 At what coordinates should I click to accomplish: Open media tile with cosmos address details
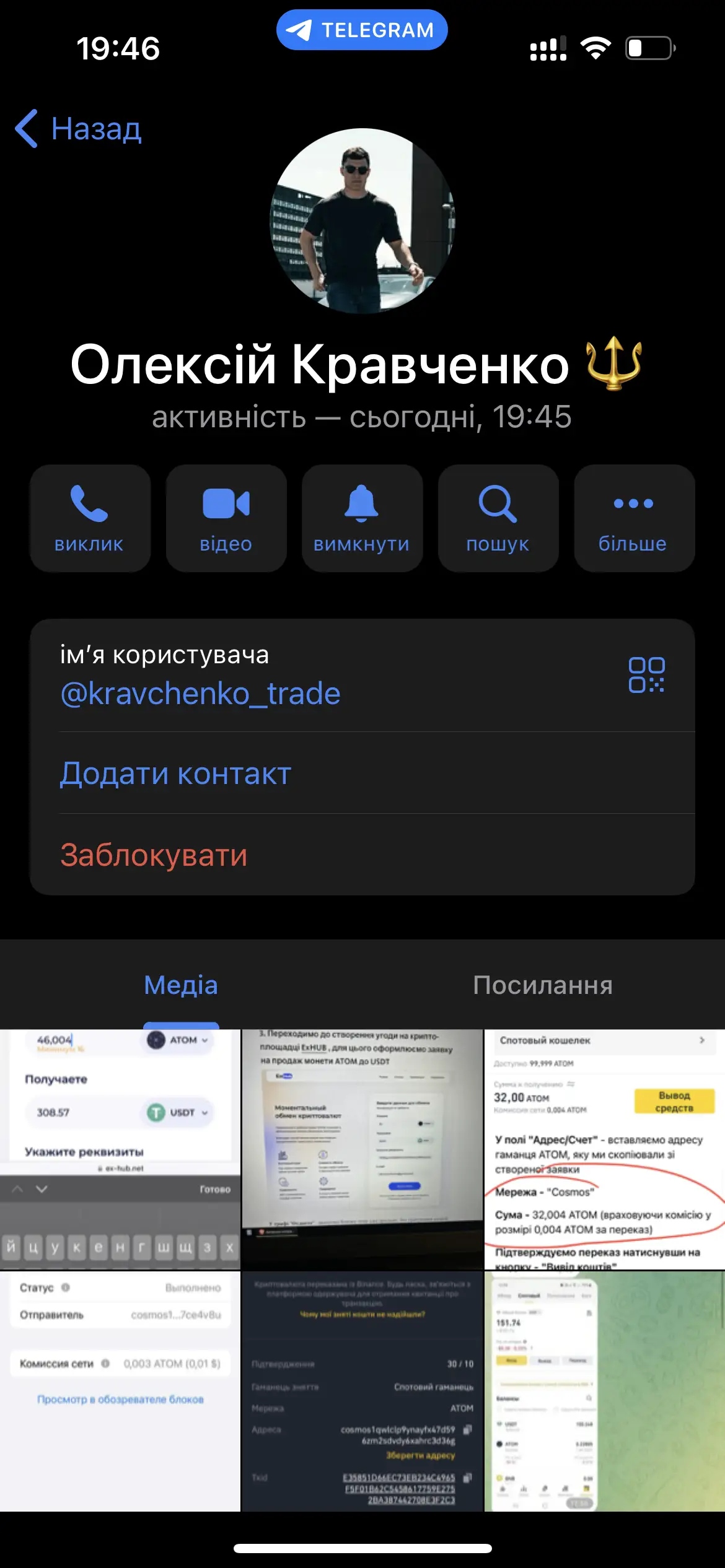click(x=362, y=1391)
